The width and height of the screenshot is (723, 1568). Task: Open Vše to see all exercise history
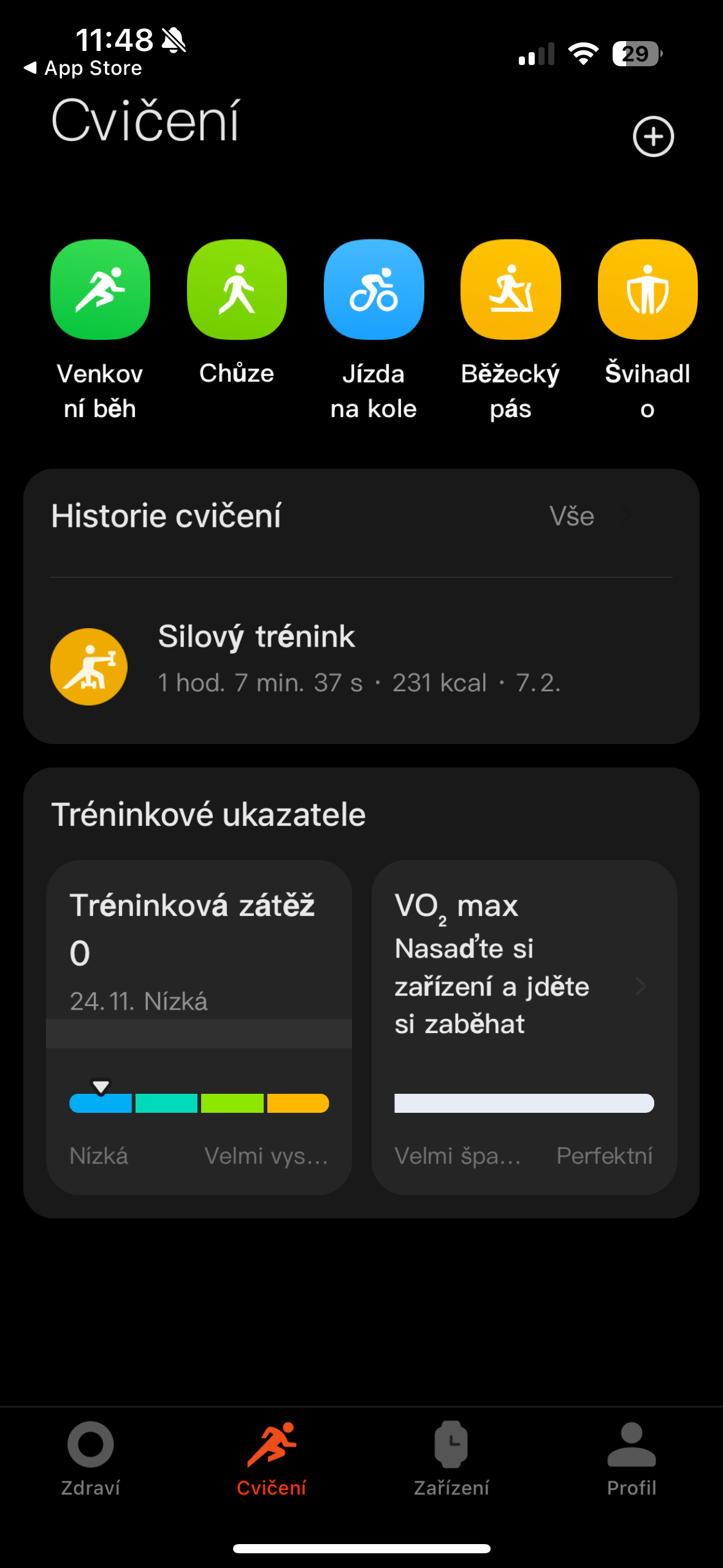[572, 516]
